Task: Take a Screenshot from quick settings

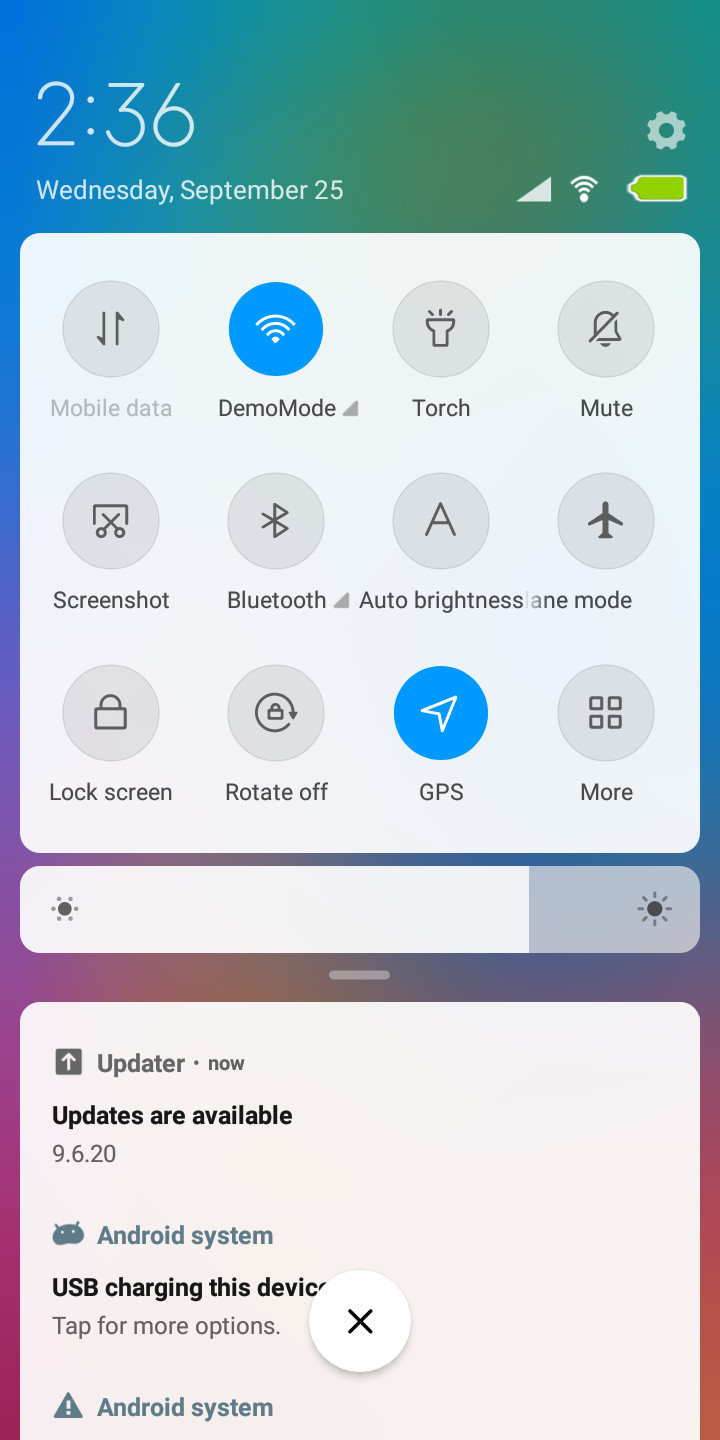Action: (111, 521)
